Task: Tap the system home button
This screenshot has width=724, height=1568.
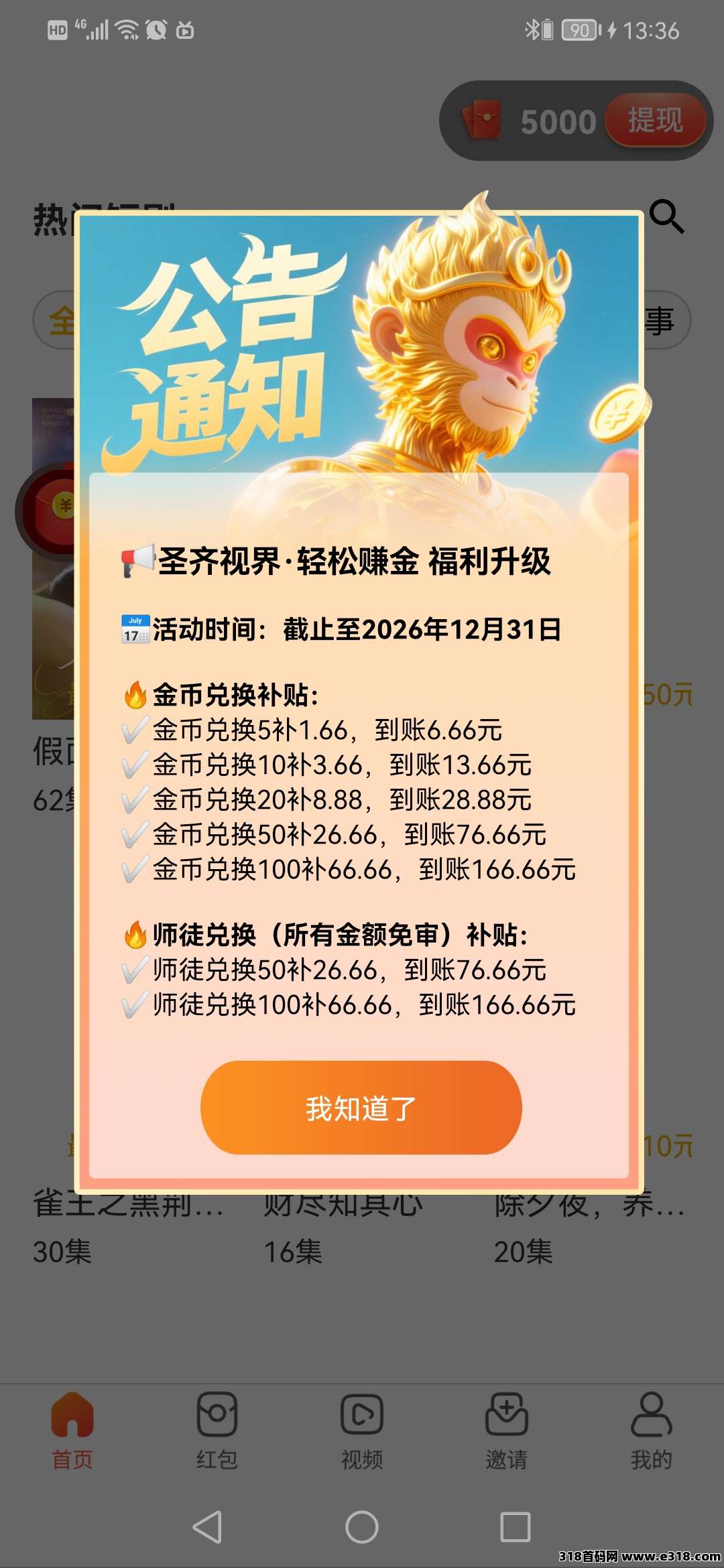Action: [362, 1527]
